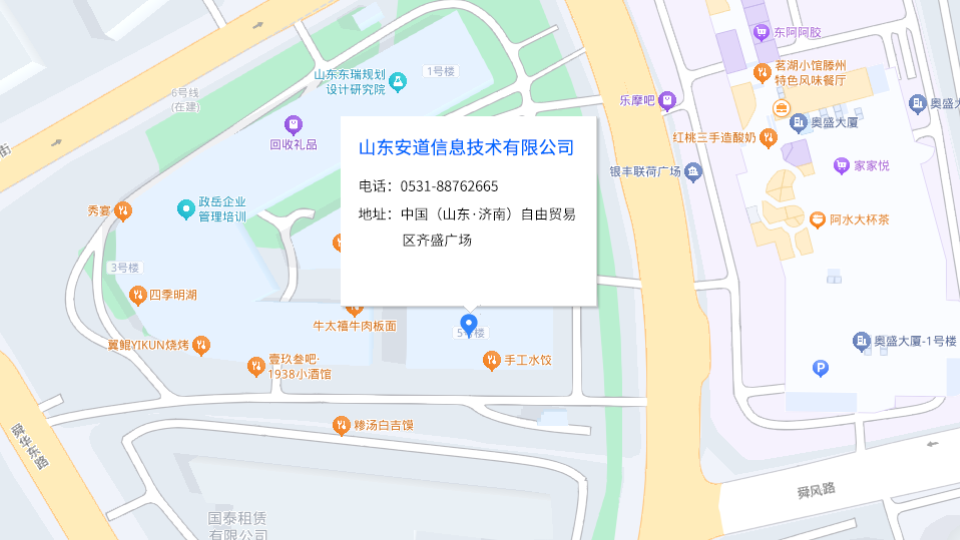Open the 东阿阿胶 shop marker
Image resolution: width=960 pixels, height=540 pixels.
click(762, 32)
